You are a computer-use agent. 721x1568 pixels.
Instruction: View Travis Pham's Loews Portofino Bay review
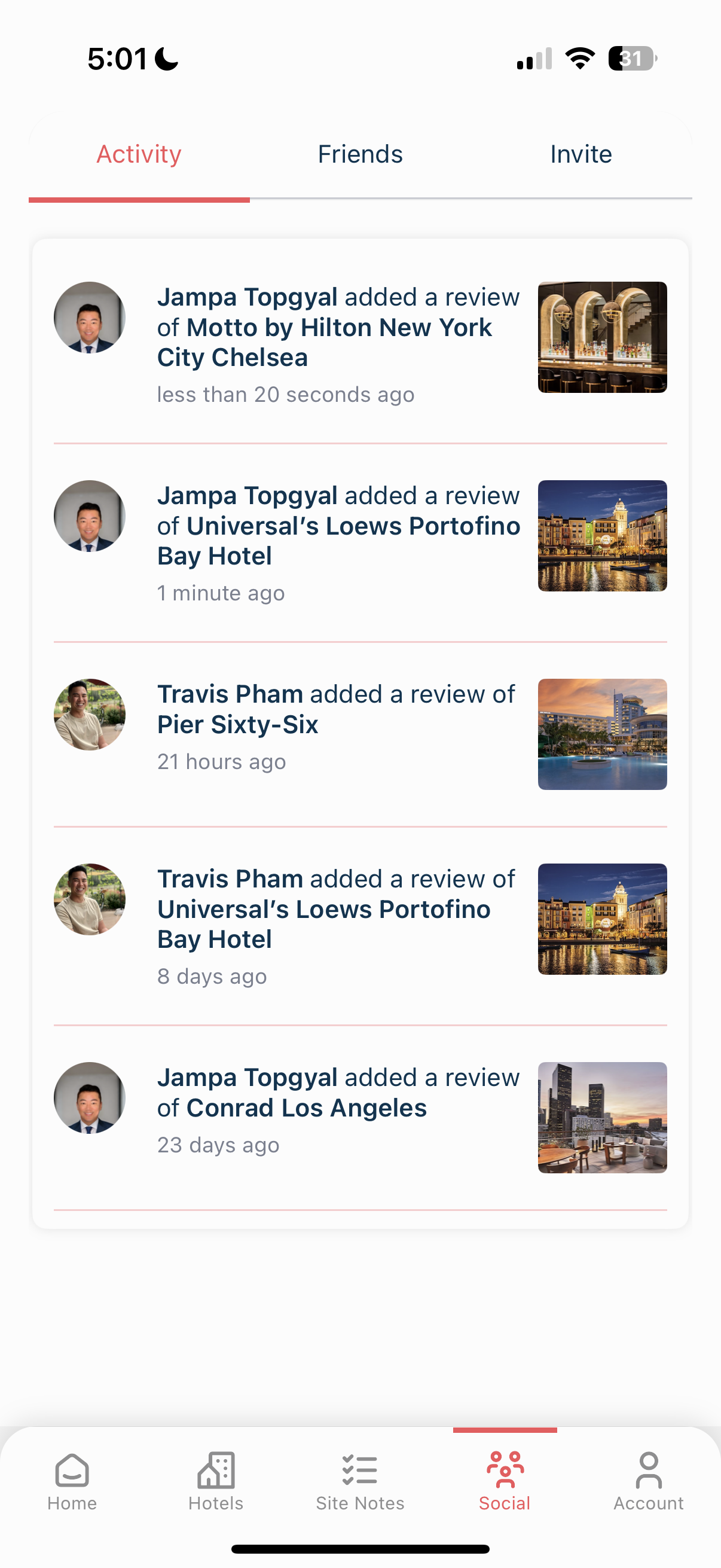click(x=336, y=910)
